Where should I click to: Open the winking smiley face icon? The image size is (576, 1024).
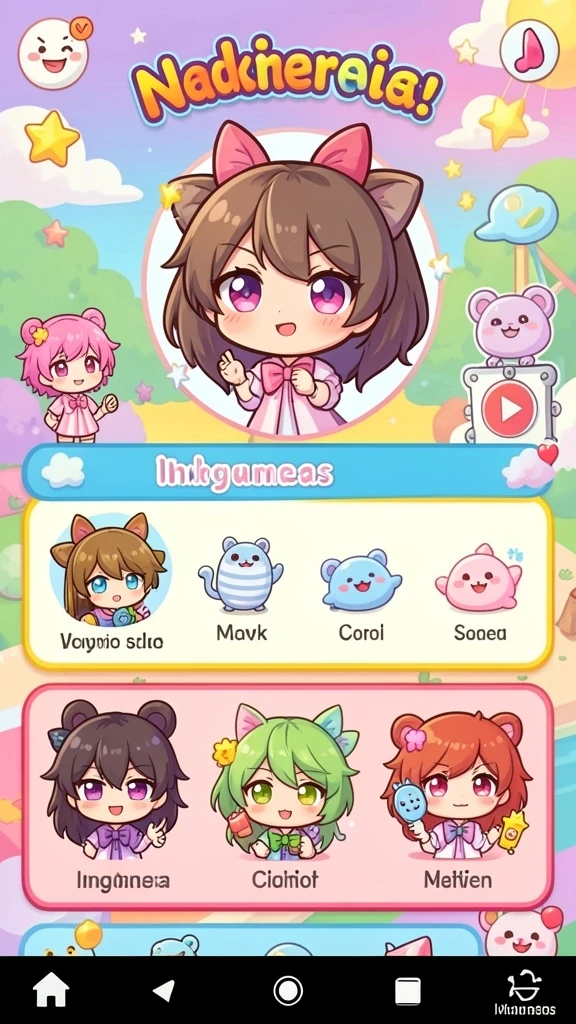pyautogui.click(x=53, y=53)
